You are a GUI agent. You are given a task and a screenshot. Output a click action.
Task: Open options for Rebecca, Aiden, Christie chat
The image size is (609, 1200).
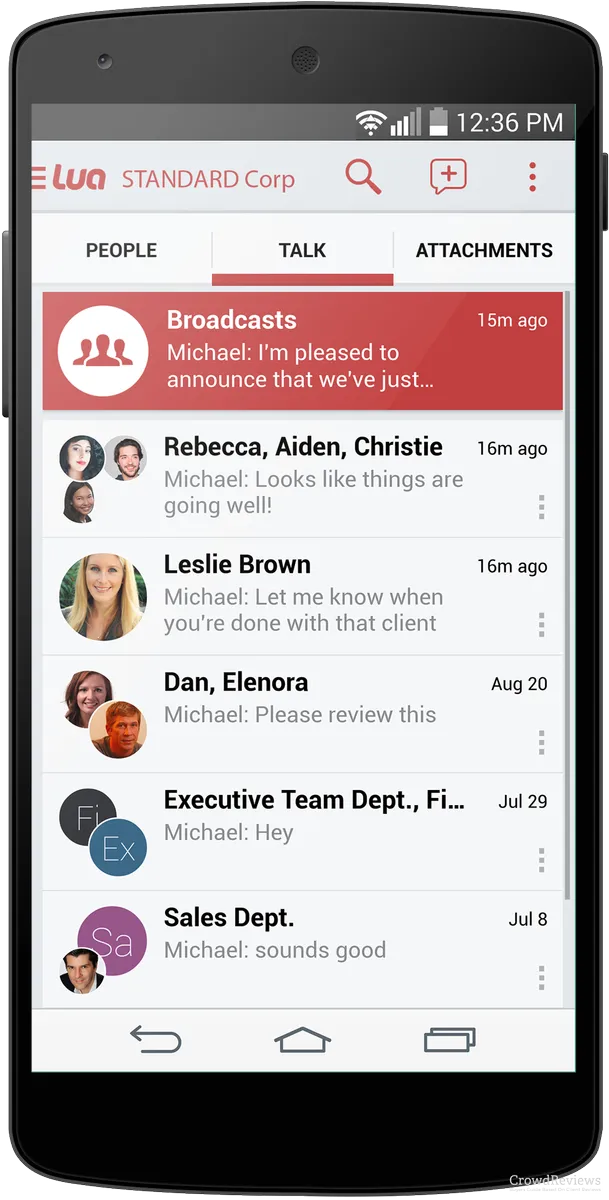541,507
